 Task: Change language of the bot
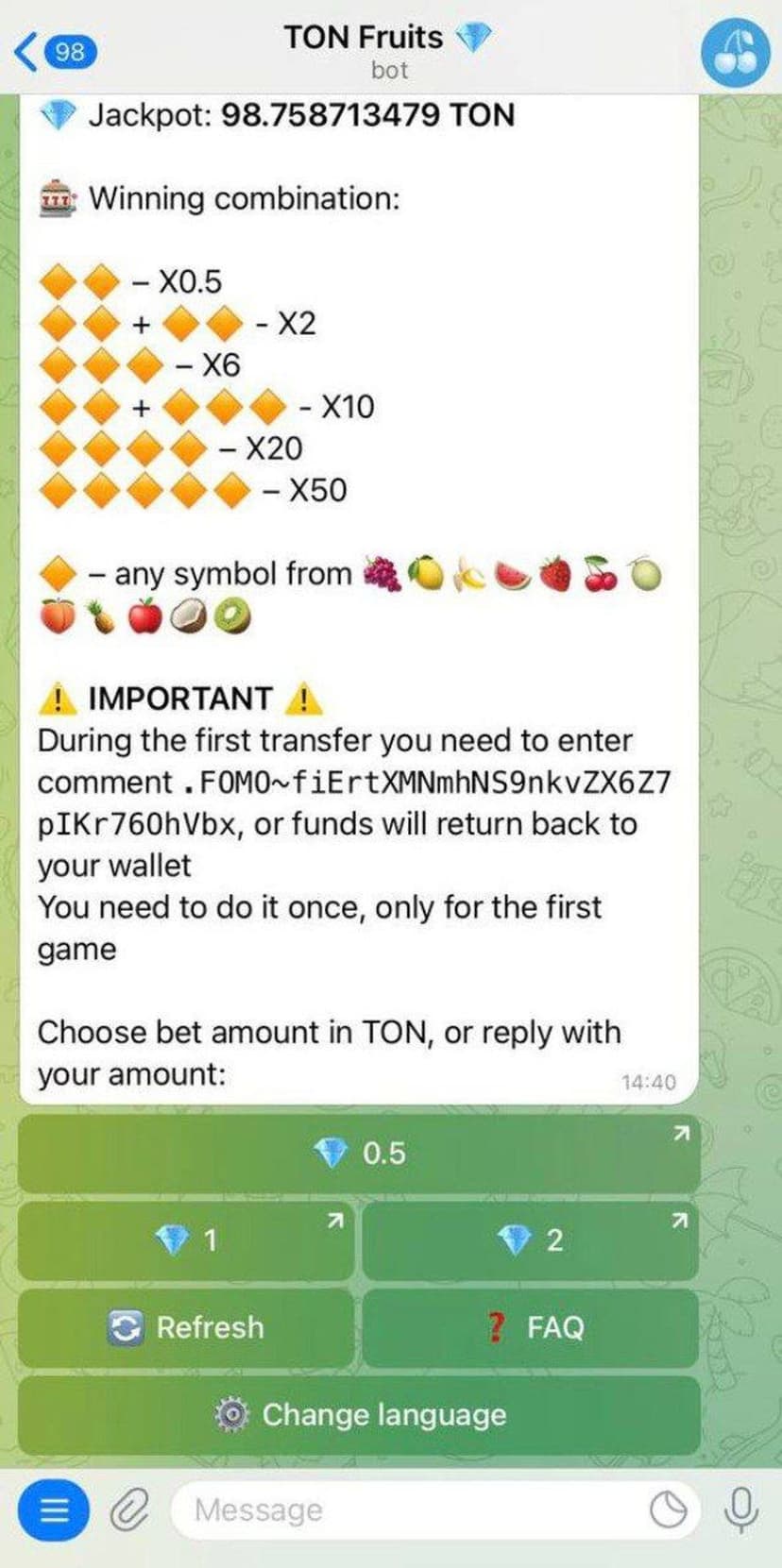coord(359,1414)
